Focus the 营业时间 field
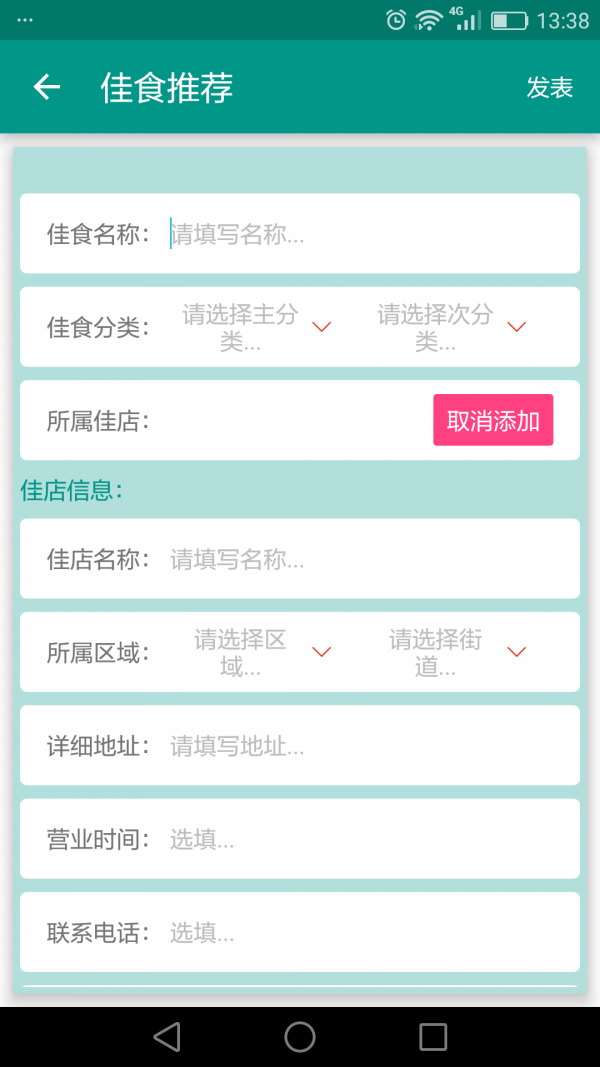This screenshot has height=1067, width=600. click(x=360, y=840)
